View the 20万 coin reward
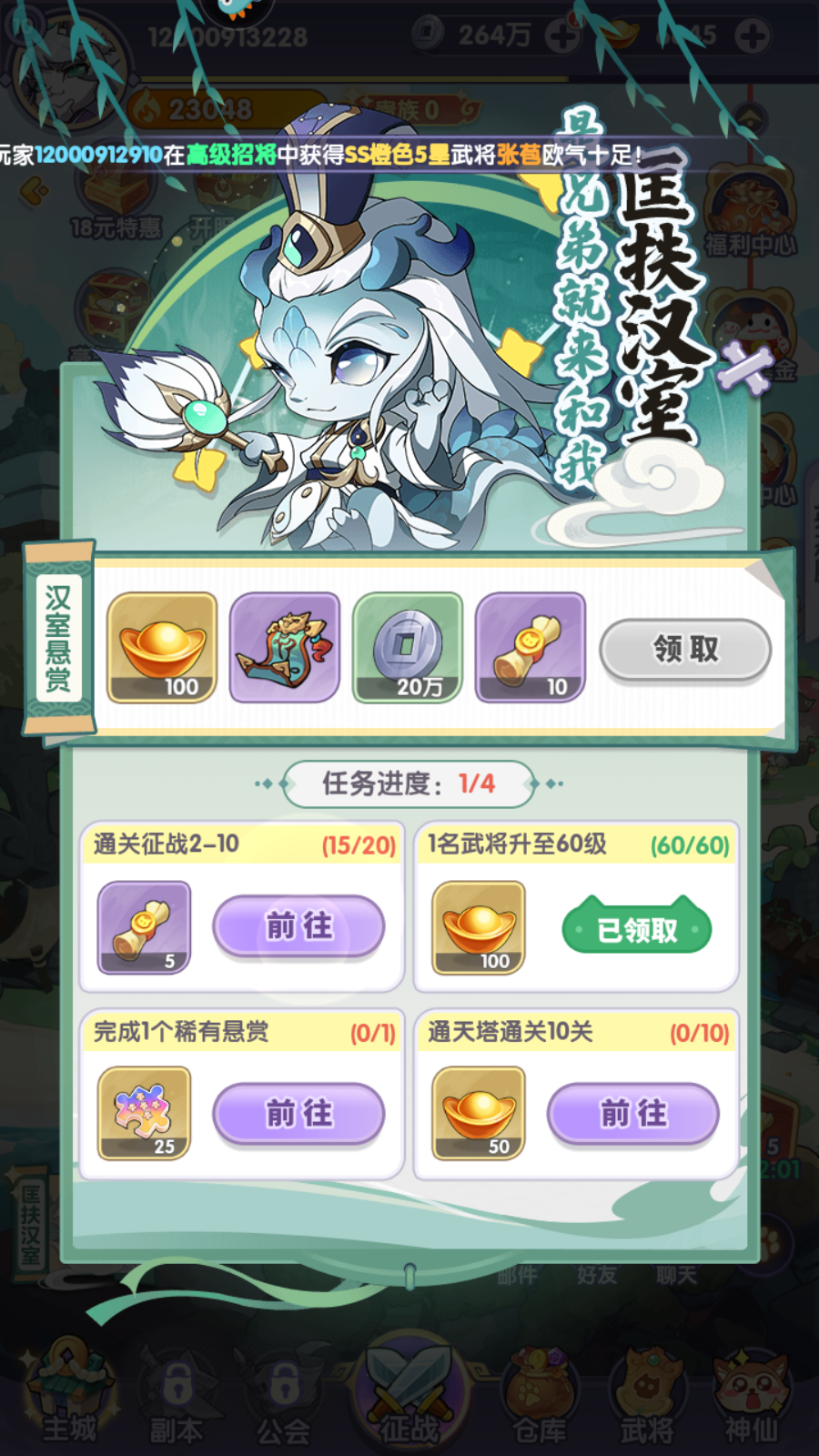Screen dimensions: 819x1456 coord(408,648)
